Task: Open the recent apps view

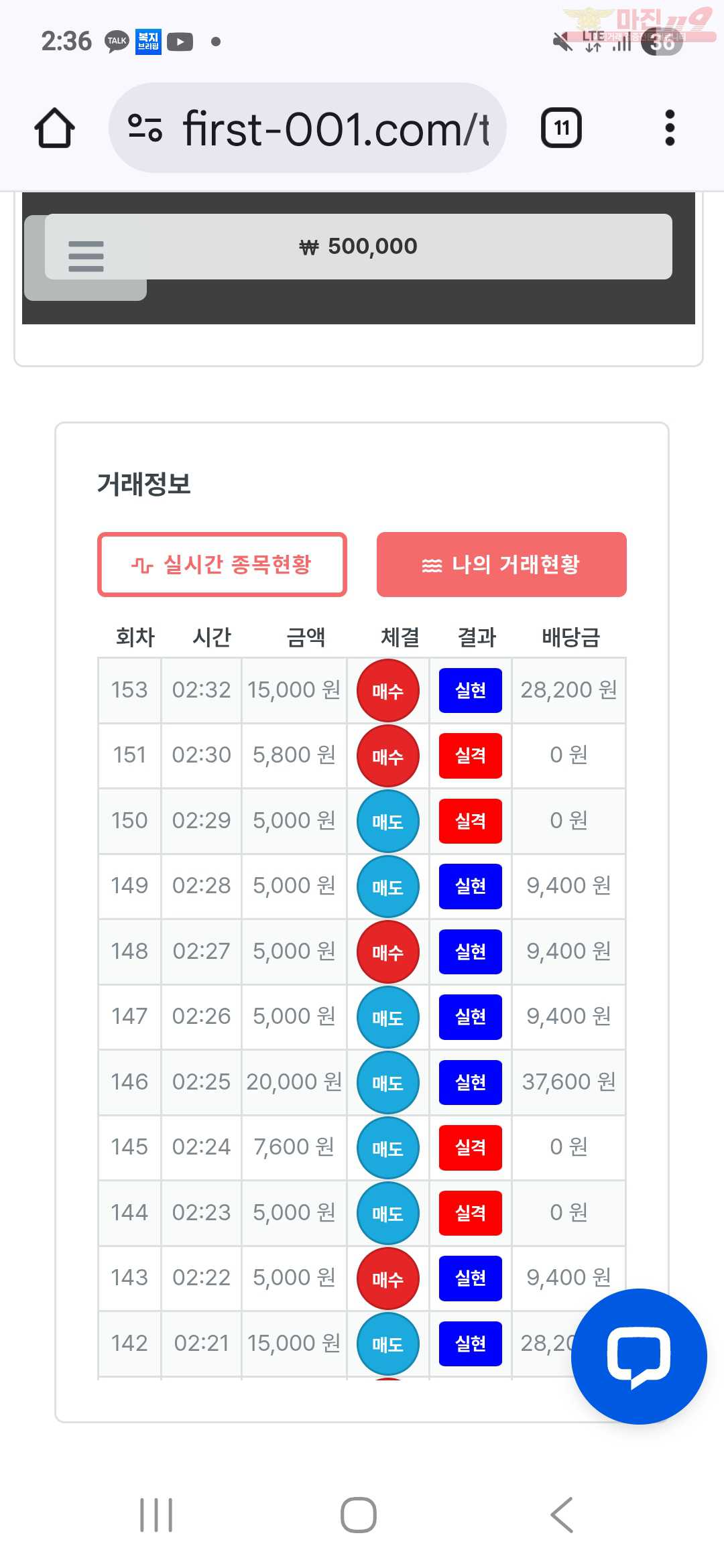Action: tap(156, 1515)
